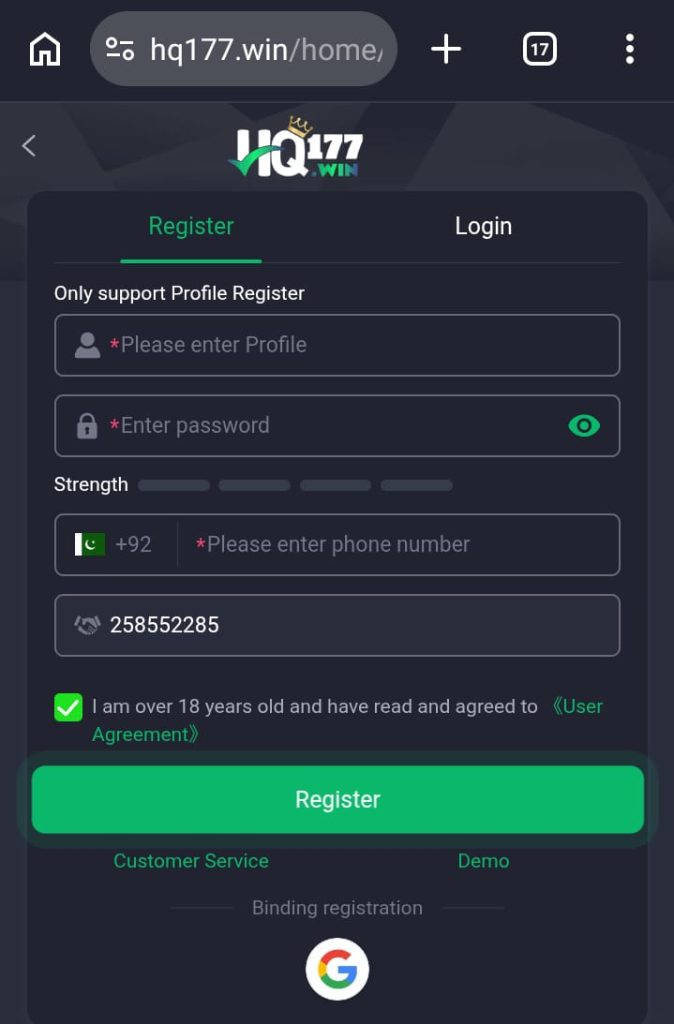Open browser home page
This screenshot has width=674, height=1024.
44,49
